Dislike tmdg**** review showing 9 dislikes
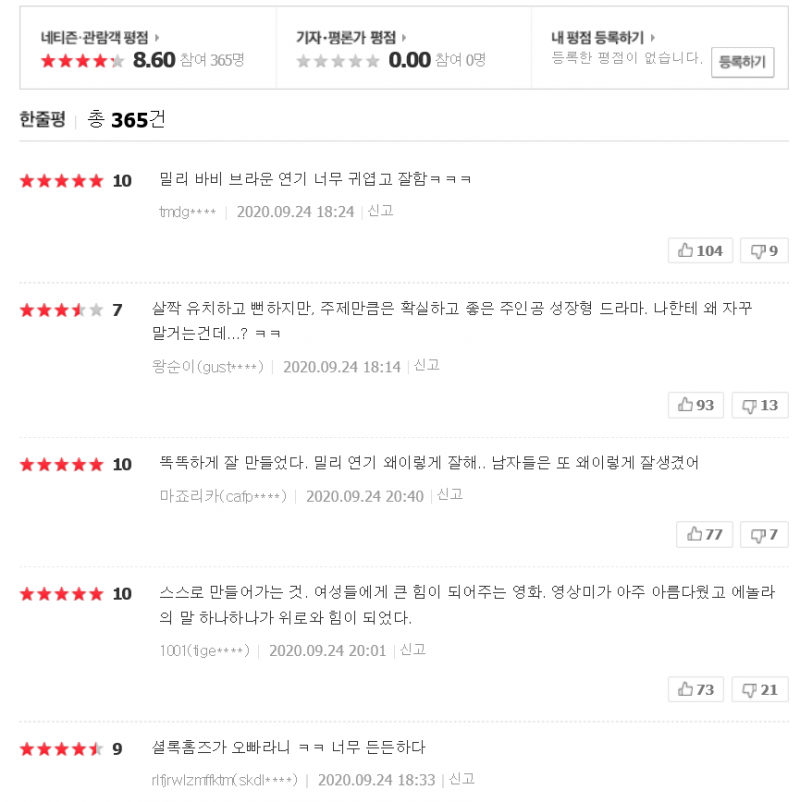The height and width of the screenshot is (802, 800). click(764, 250)
